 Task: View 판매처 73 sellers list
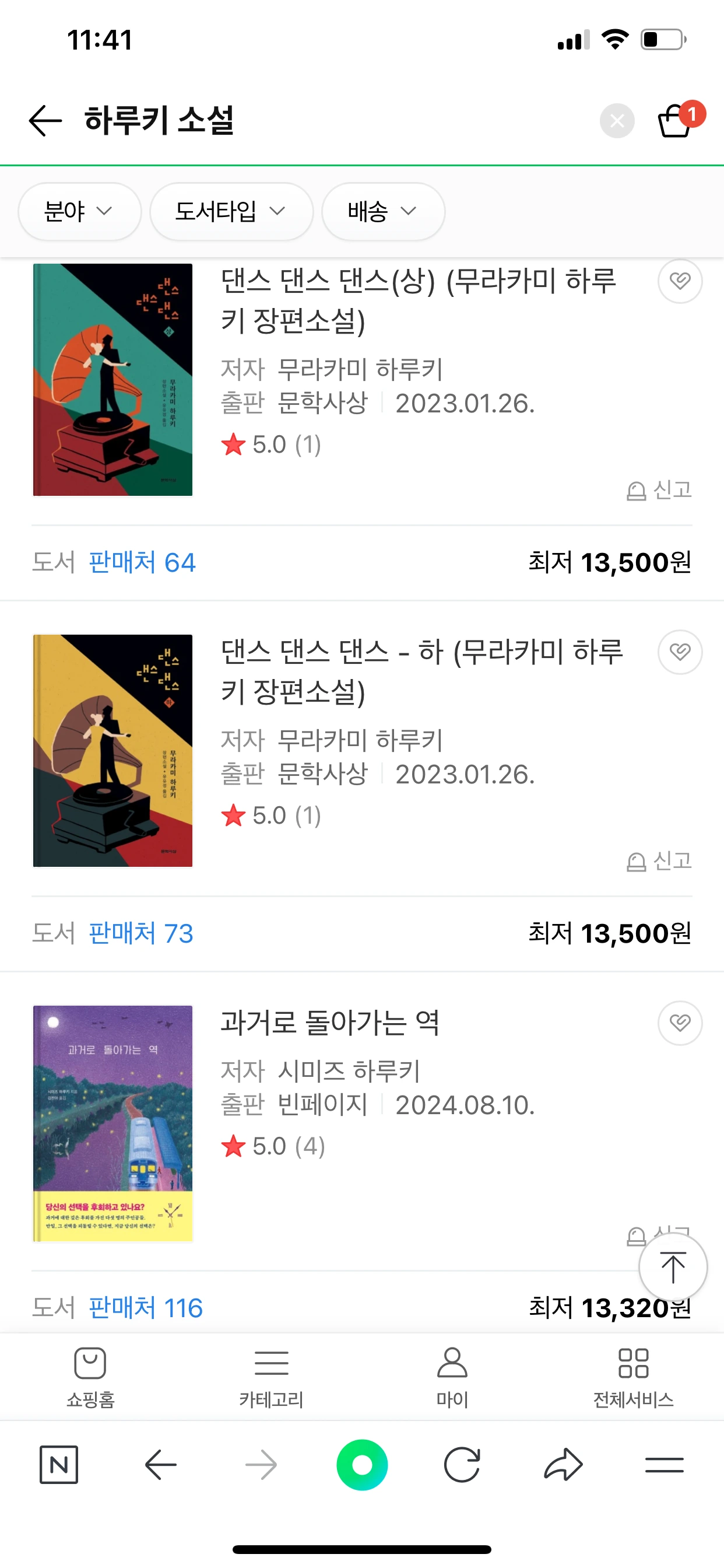[141, 933]
